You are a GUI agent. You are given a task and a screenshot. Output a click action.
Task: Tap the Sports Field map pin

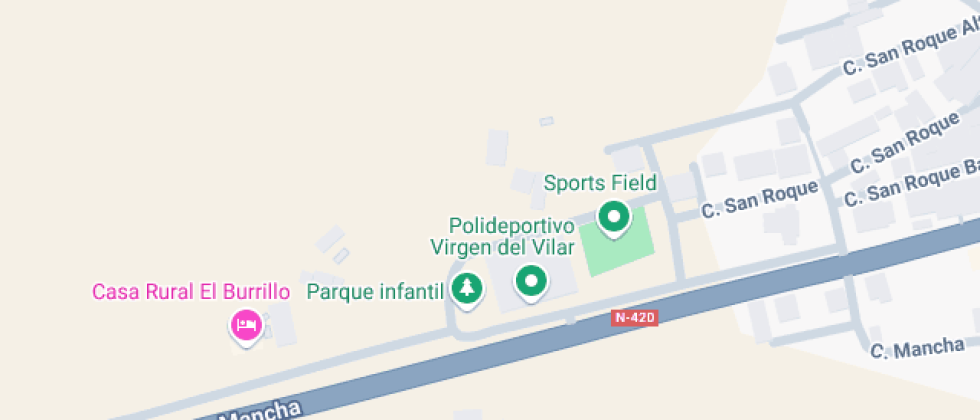click(612, 215)
